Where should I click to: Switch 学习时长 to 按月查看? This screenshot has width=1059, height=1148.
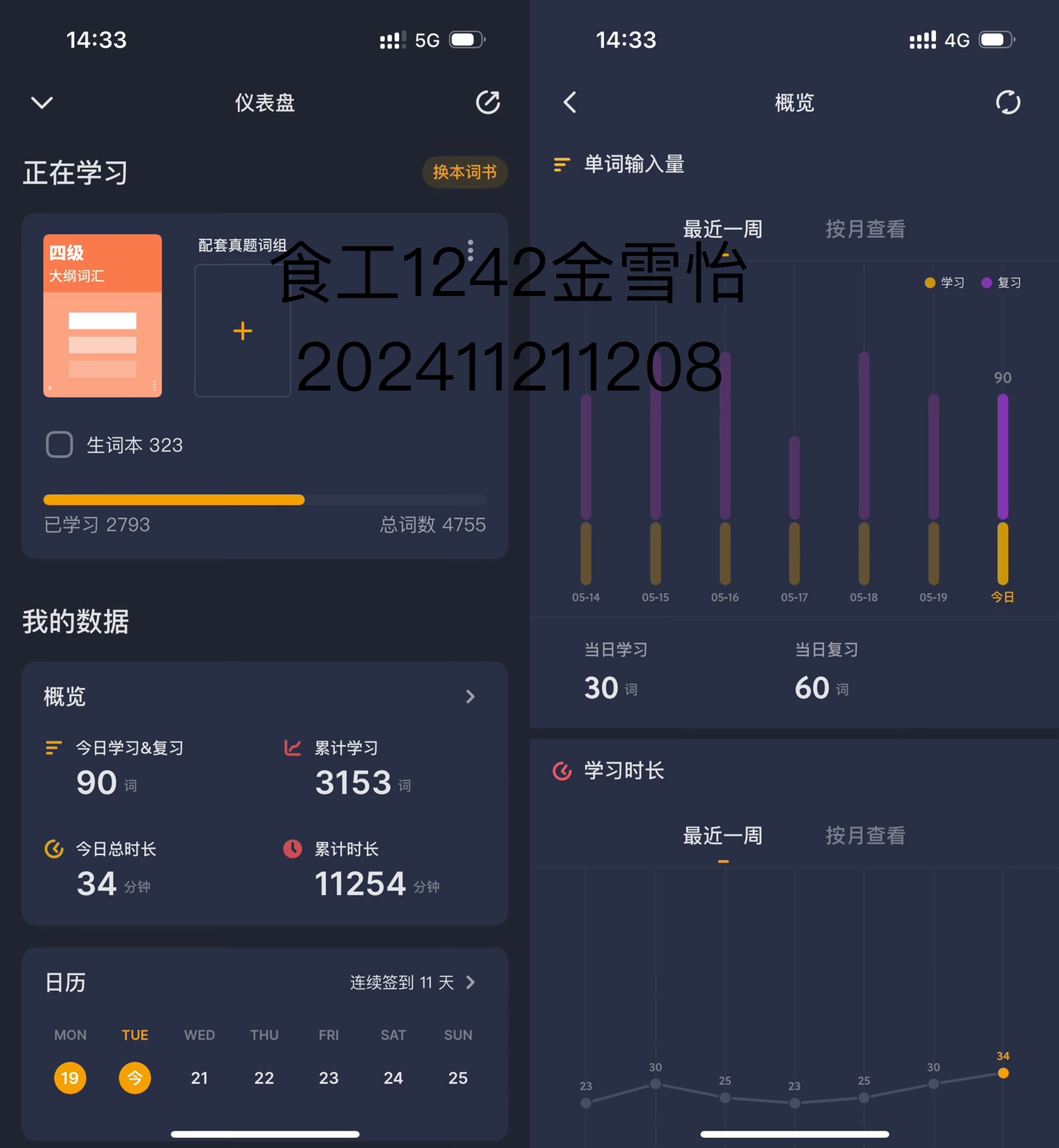(x=865, y=836)
